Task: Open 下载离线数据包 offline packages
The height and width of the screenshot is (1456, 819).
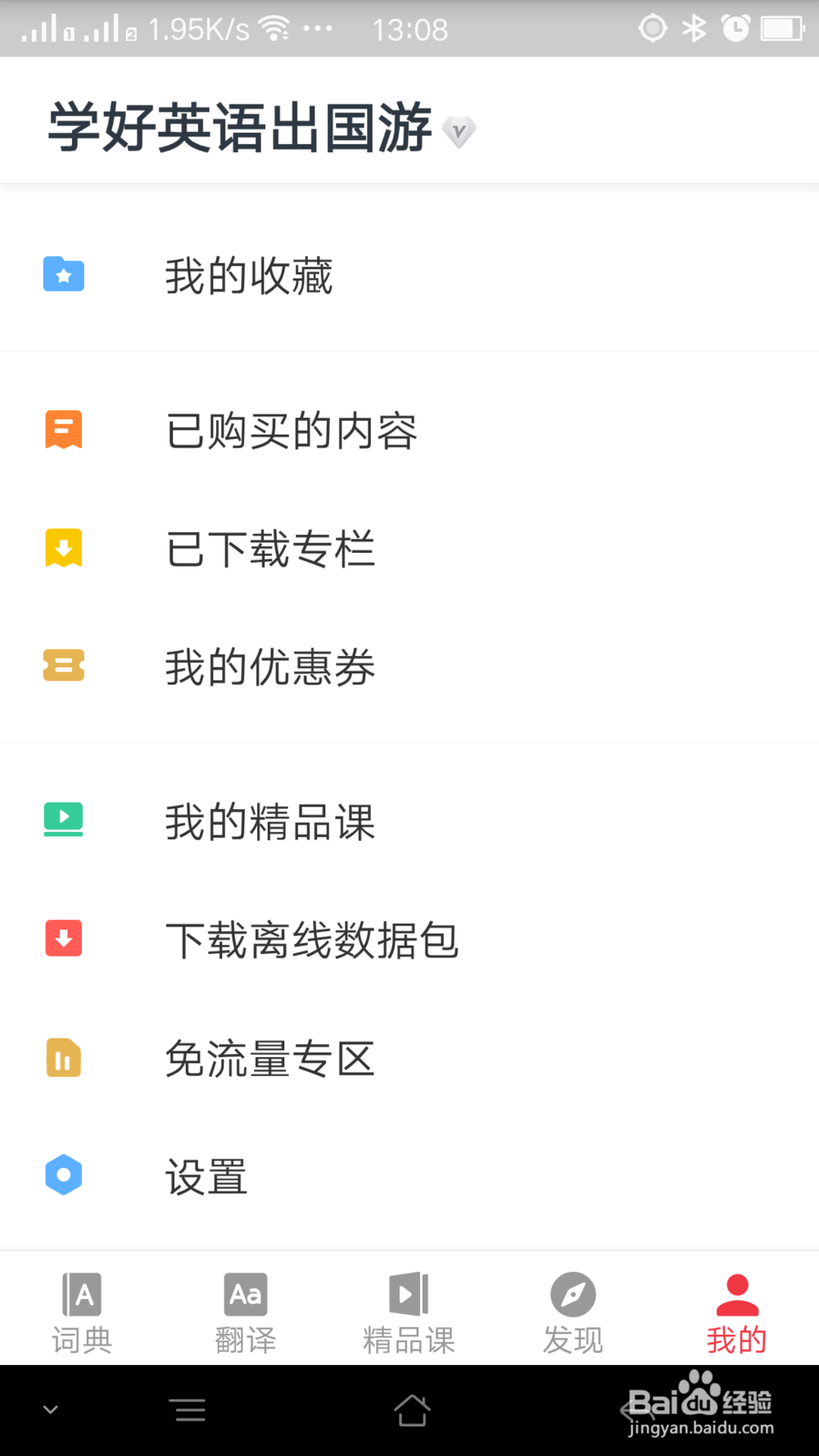Action: [x=311, y=938]
